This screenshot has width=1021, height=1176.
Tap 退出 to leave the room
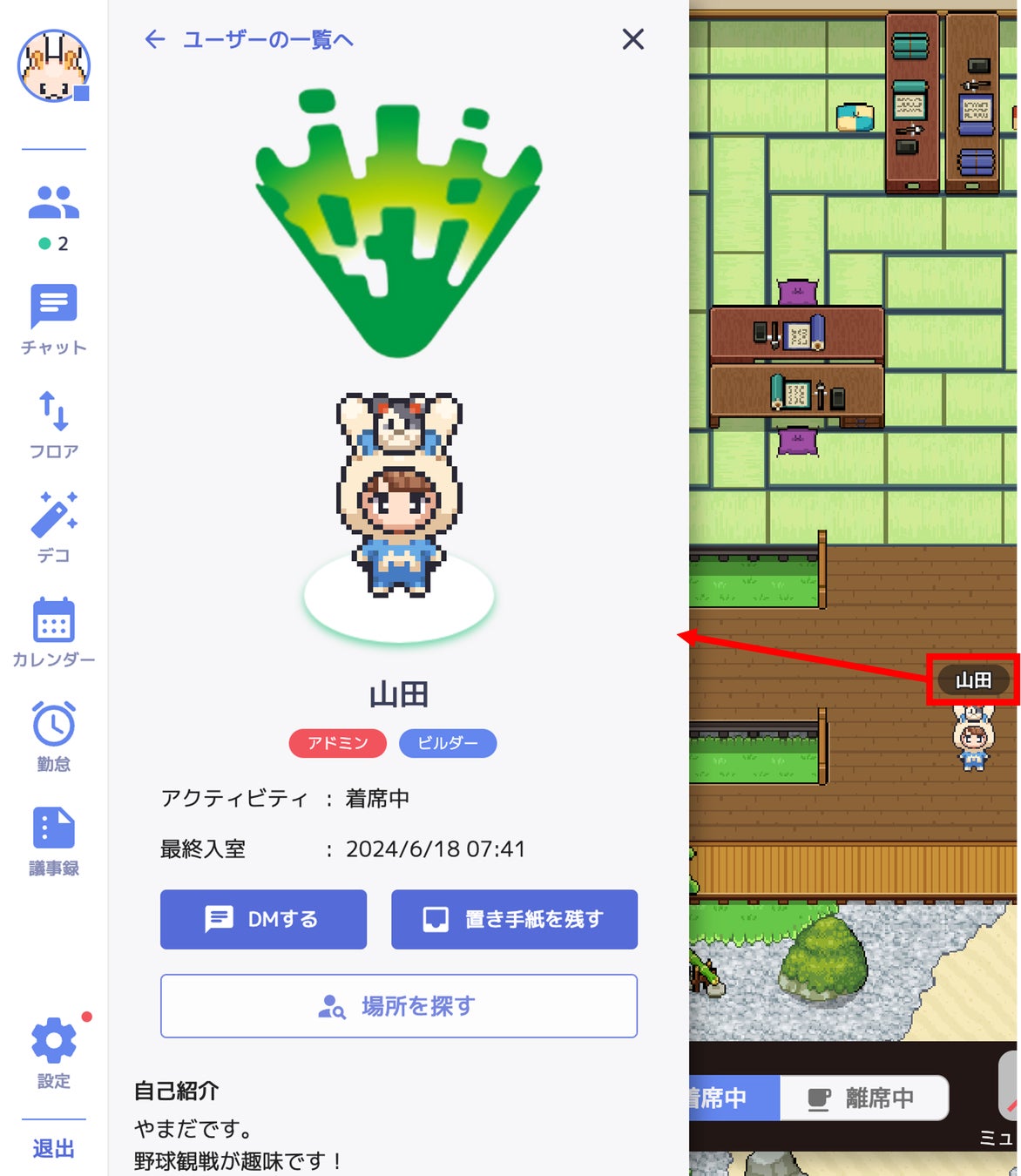tap(53, 1148)
